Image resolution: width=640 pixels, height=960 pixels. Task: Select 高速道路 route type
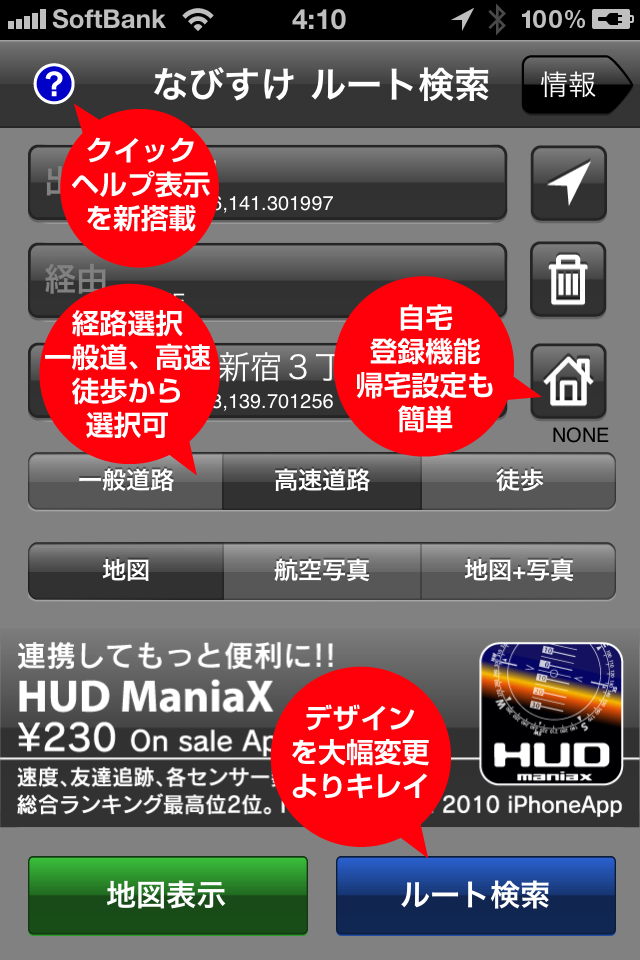322,481
